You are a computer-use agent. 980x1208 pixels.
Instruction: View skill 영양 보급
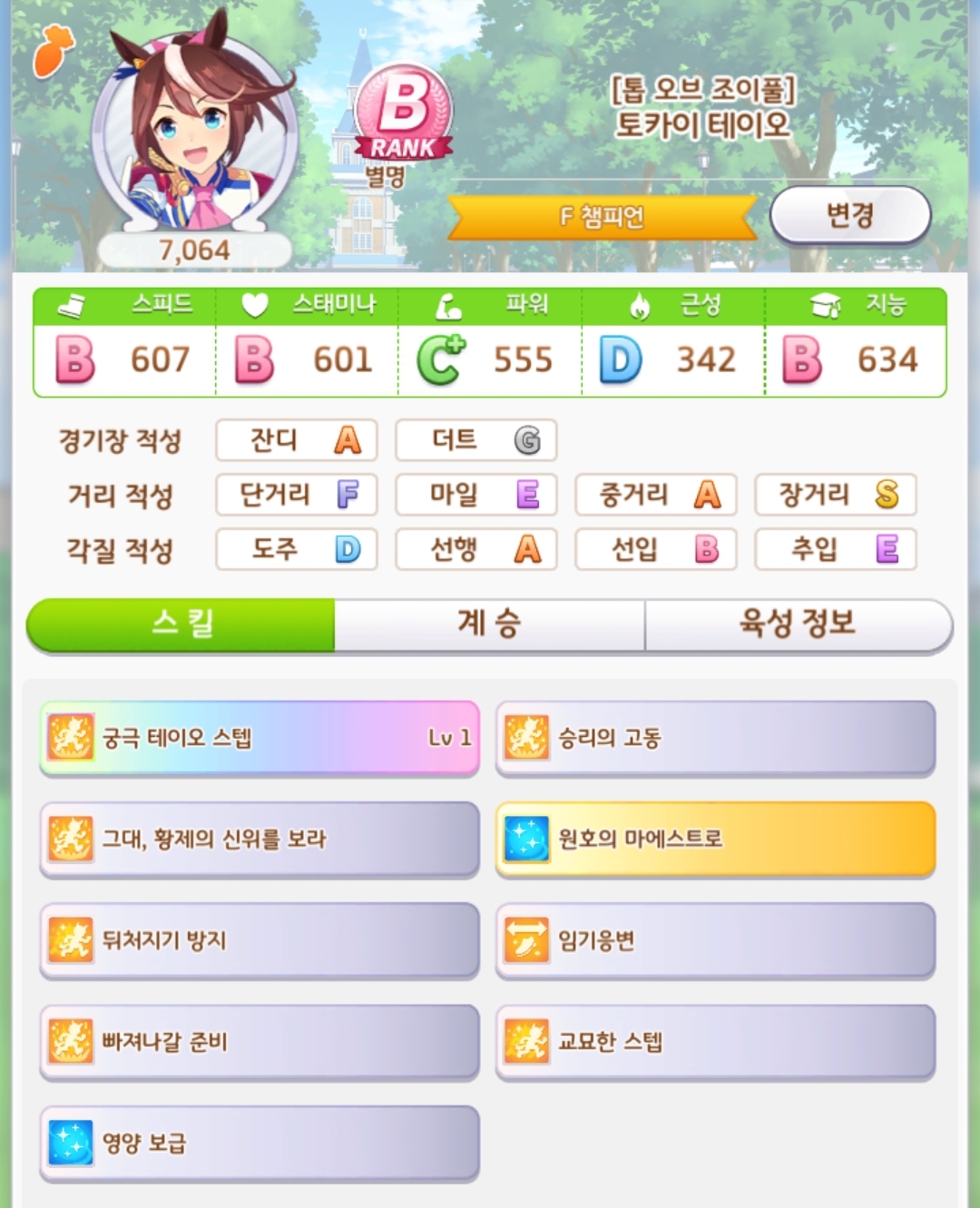tap(260, 1144)
